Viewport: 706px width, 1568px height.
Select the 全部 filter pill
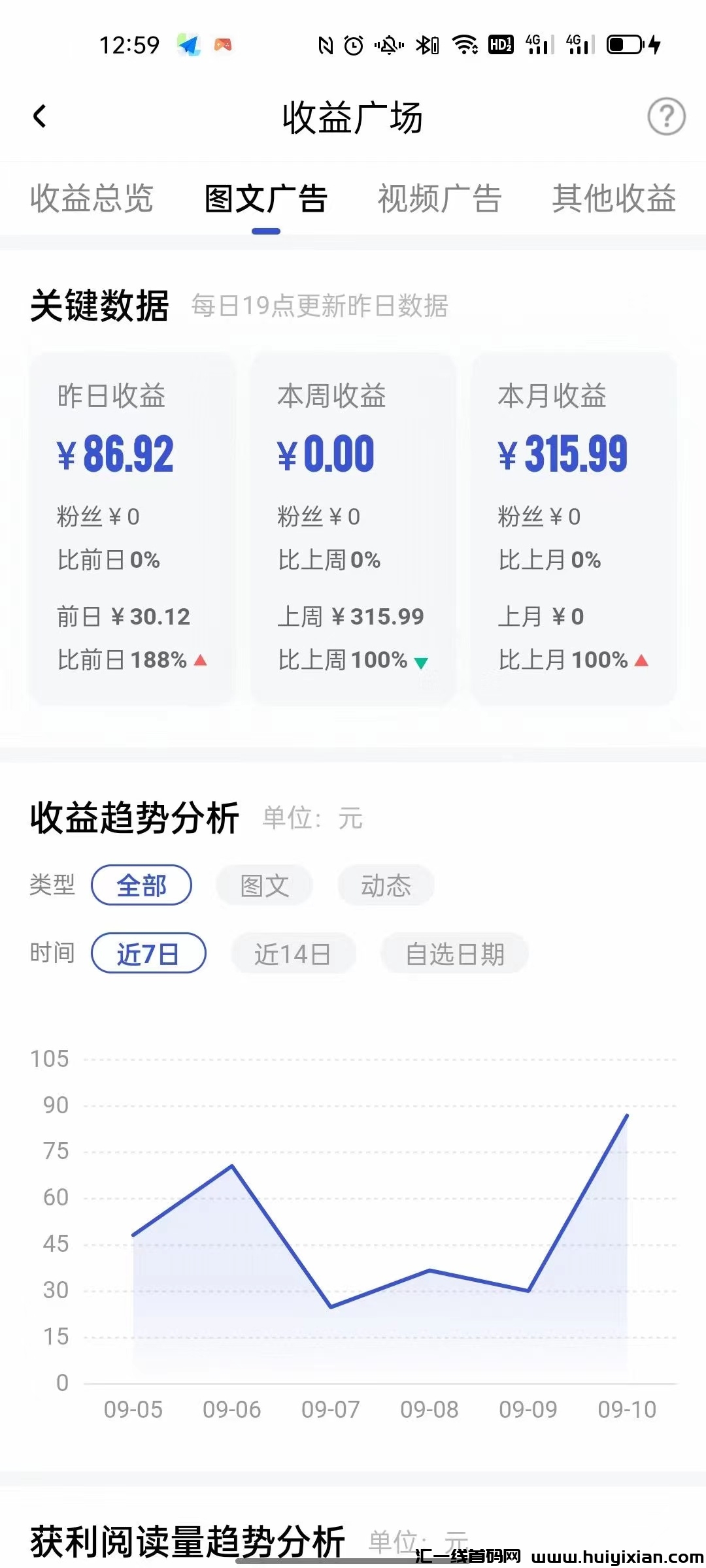(x=143, y=885)
